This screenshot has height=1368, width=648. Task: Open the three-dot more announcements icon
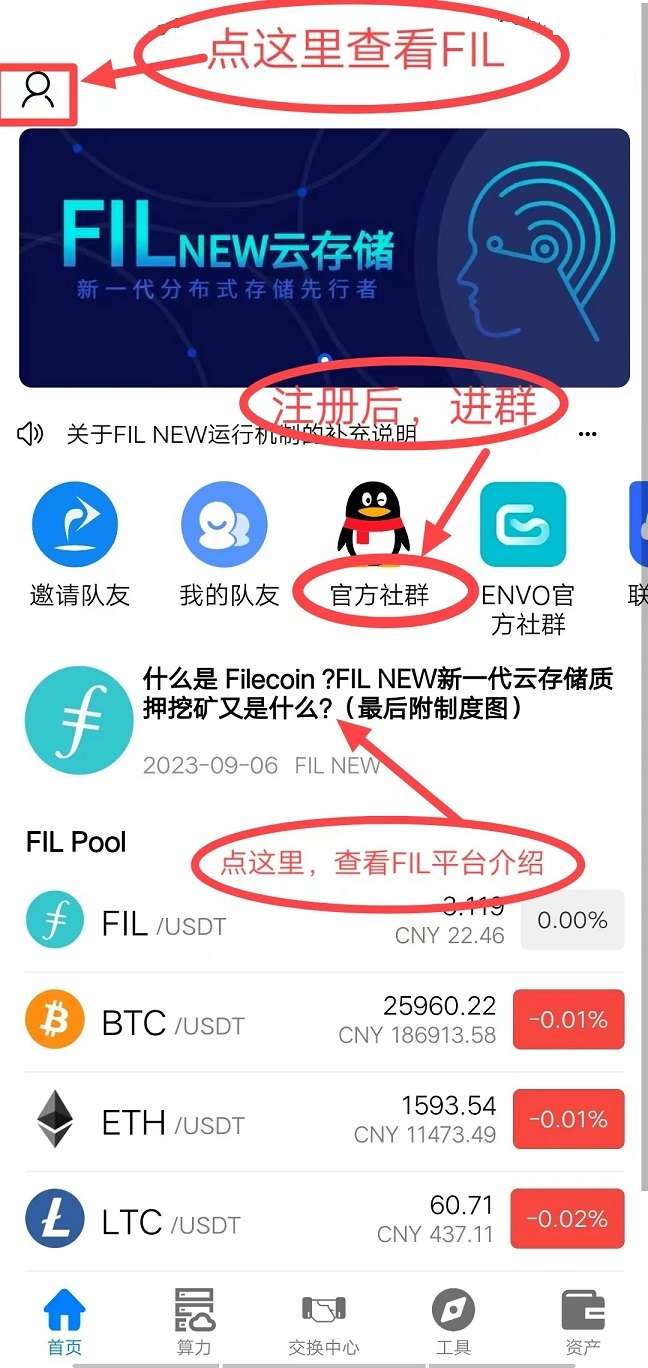(x=588, y=434)
